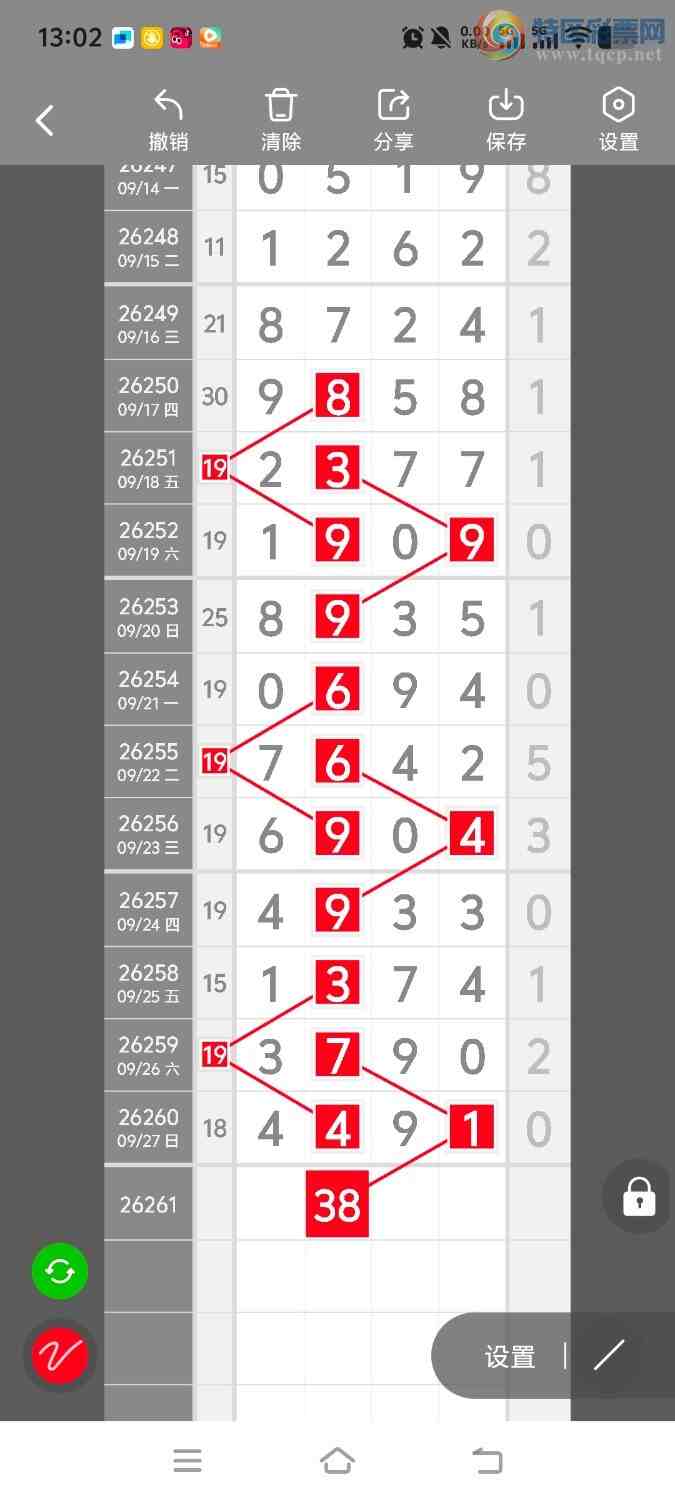Undo the last drawing with 撤销
675x1500 pixels.
pos(168,120)
